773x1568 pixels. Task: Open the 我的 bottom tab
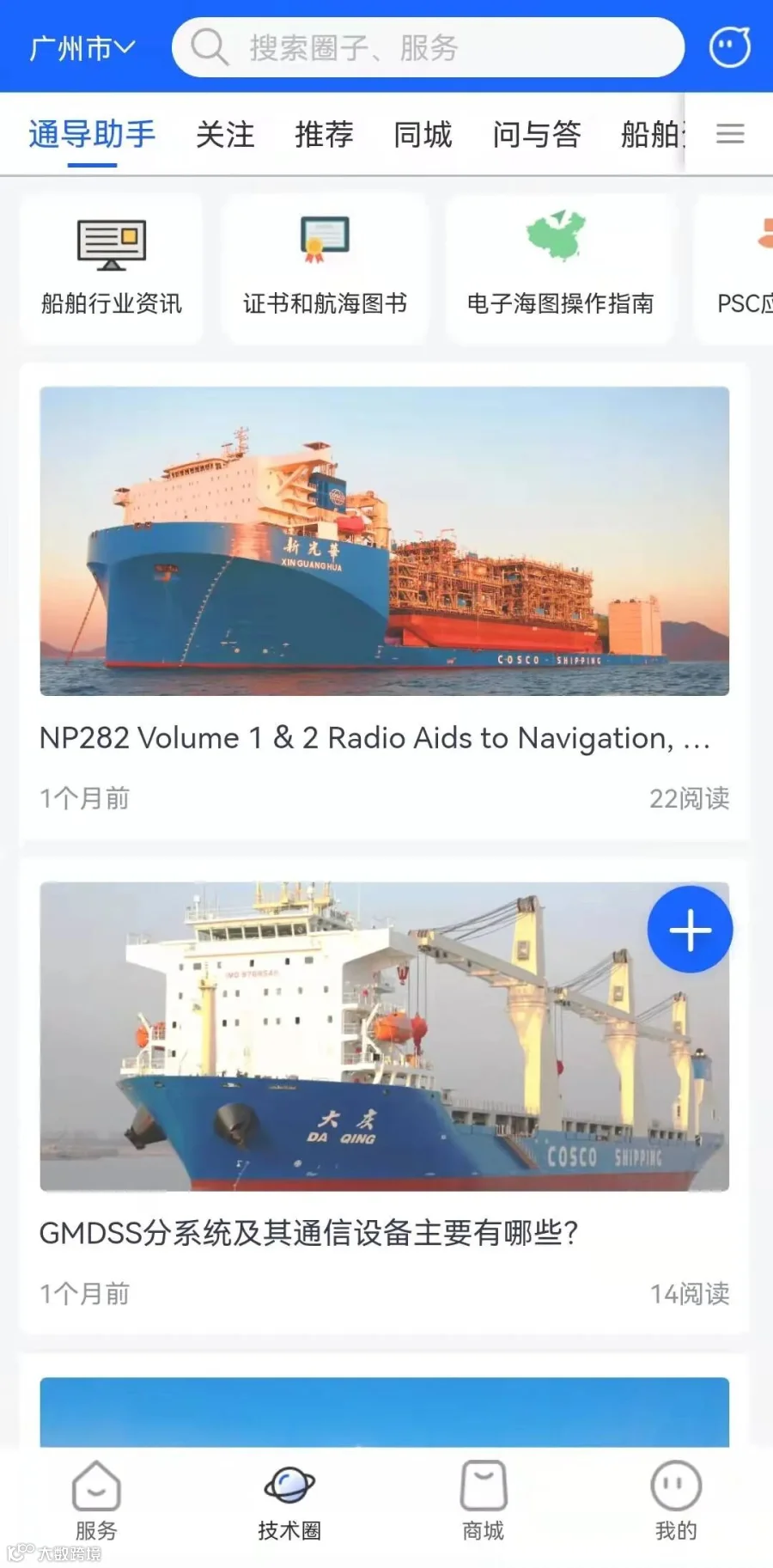coord(676,1501)
